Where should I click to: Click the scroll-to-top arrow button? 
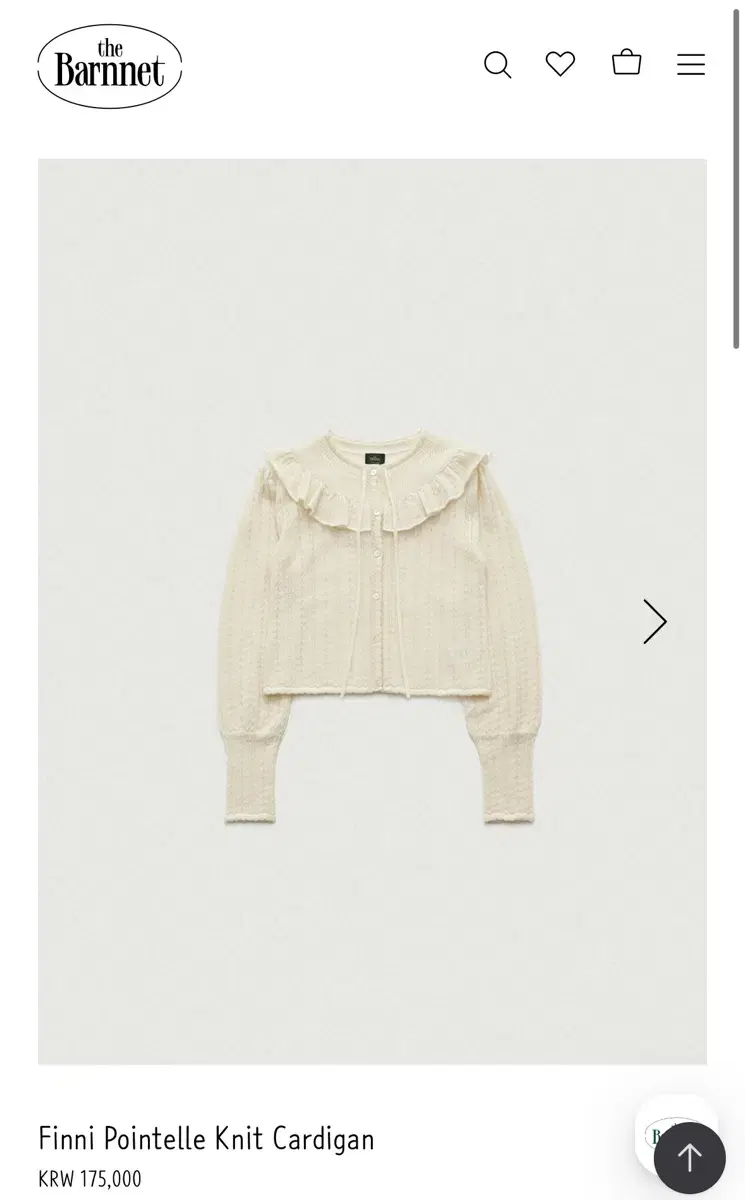689,1157
